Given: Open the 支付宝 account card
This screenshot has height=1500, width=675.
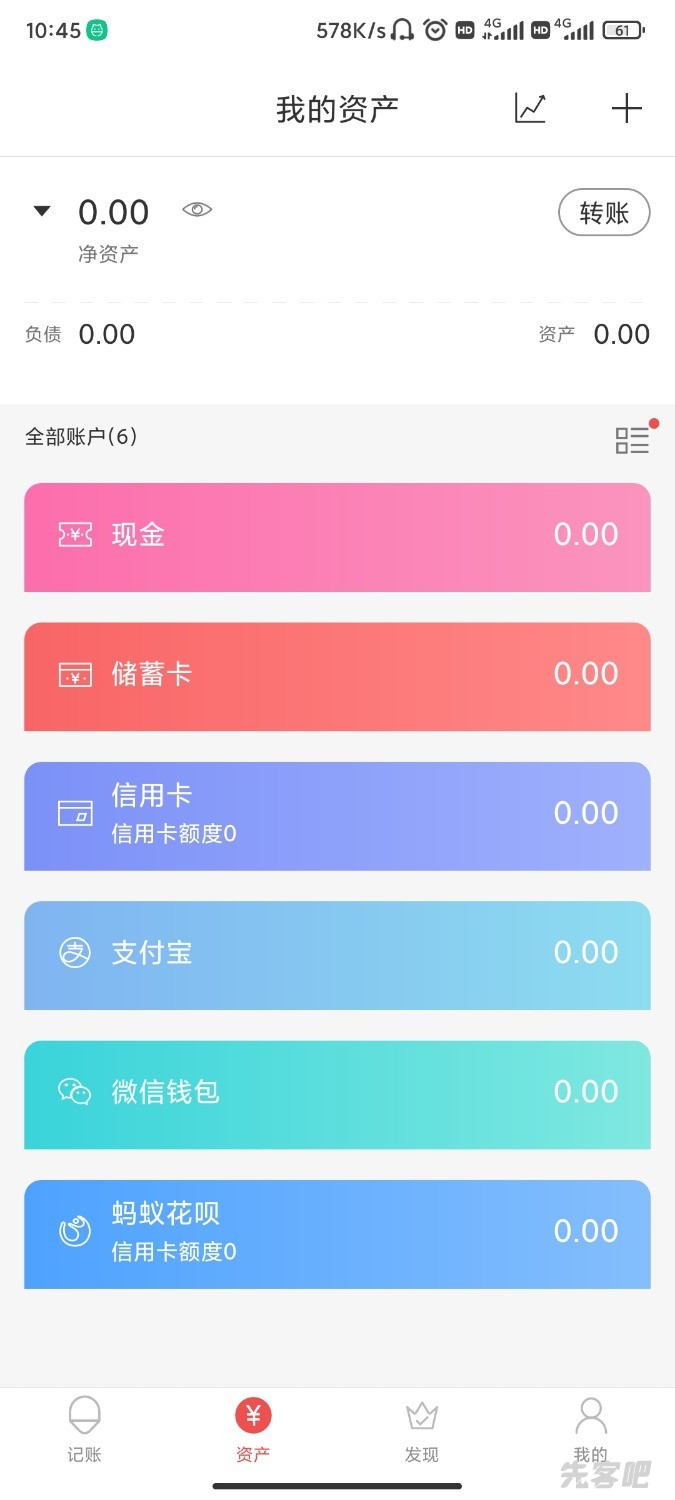Looking at the screenshot, I should tap(337, 954).
